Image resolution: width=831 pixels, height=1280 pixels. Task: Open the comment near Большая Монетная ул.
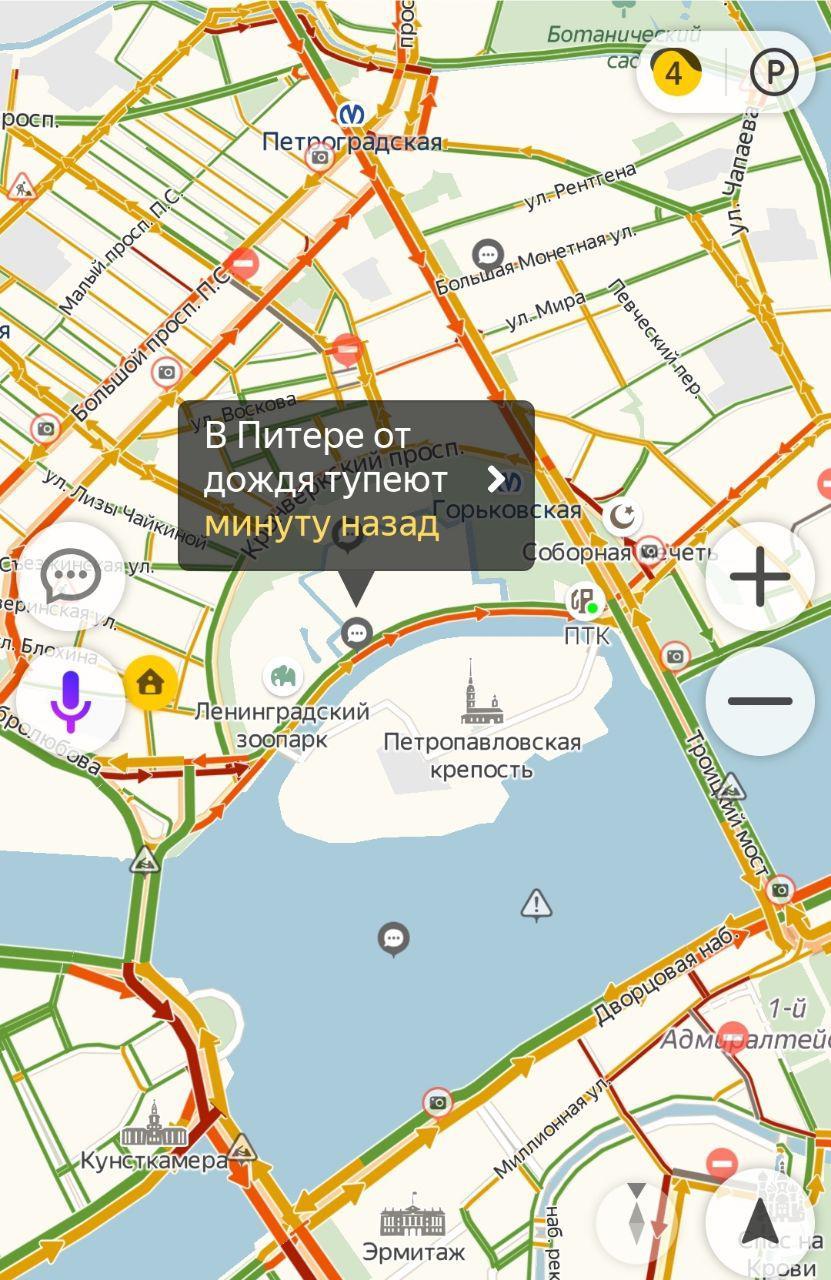coord(487,253)
